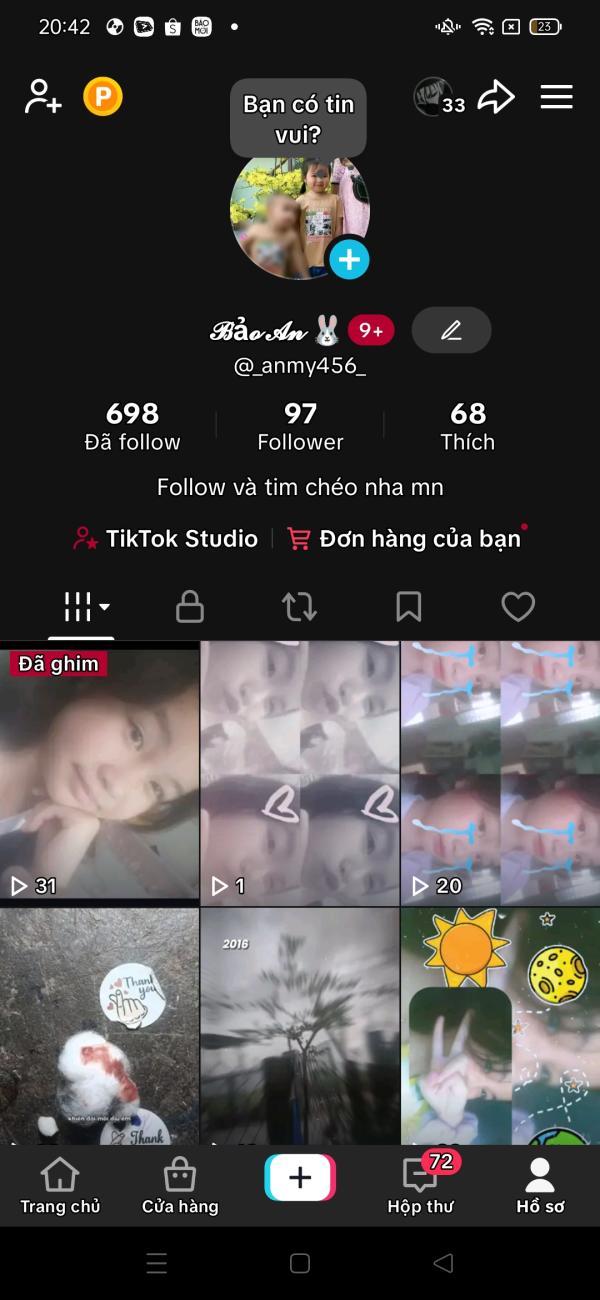The height and width of the screenshot is (1300, 600).
Task: Open TikTok Studio
Action: click(167, 539)
